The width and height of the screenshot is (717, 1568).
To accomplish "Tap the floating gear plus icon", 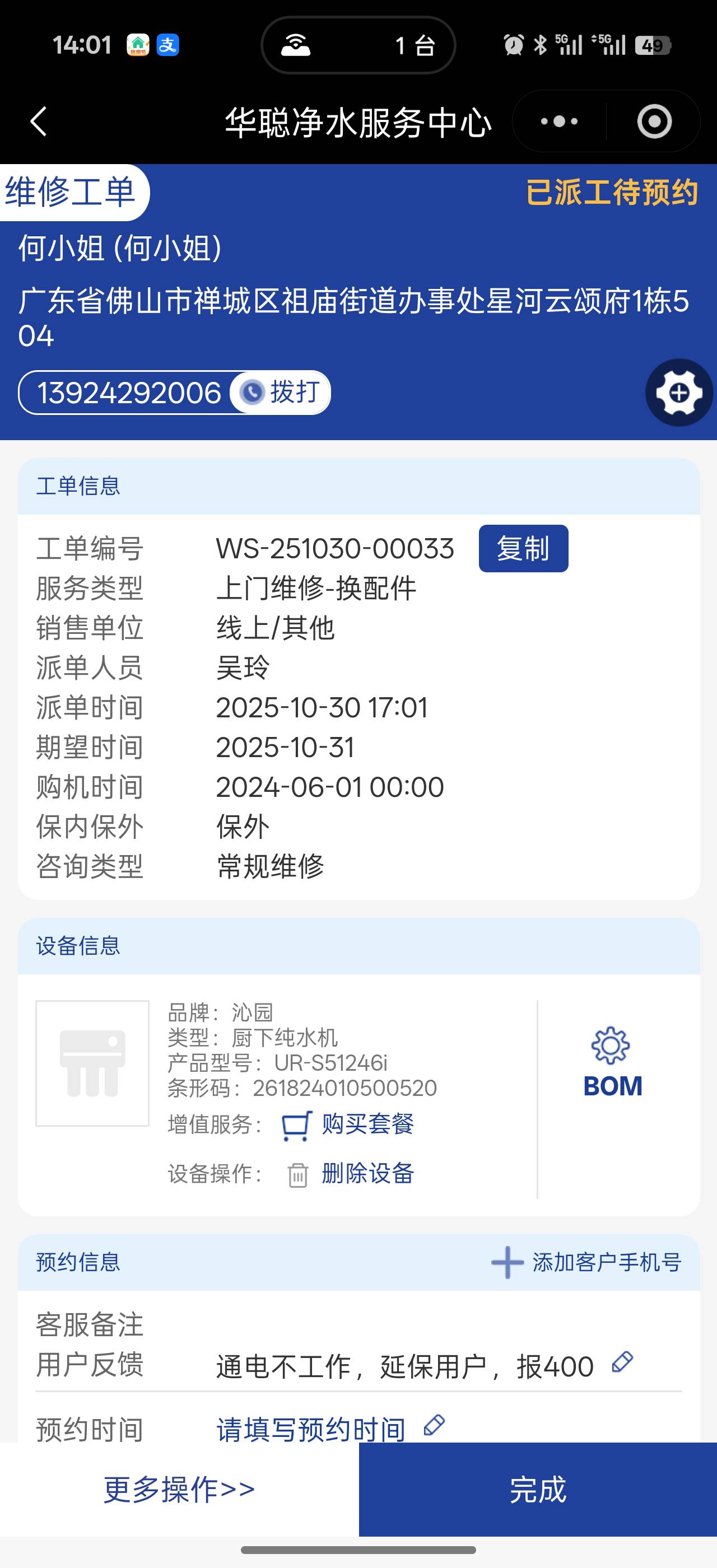I will click(679, 393).
